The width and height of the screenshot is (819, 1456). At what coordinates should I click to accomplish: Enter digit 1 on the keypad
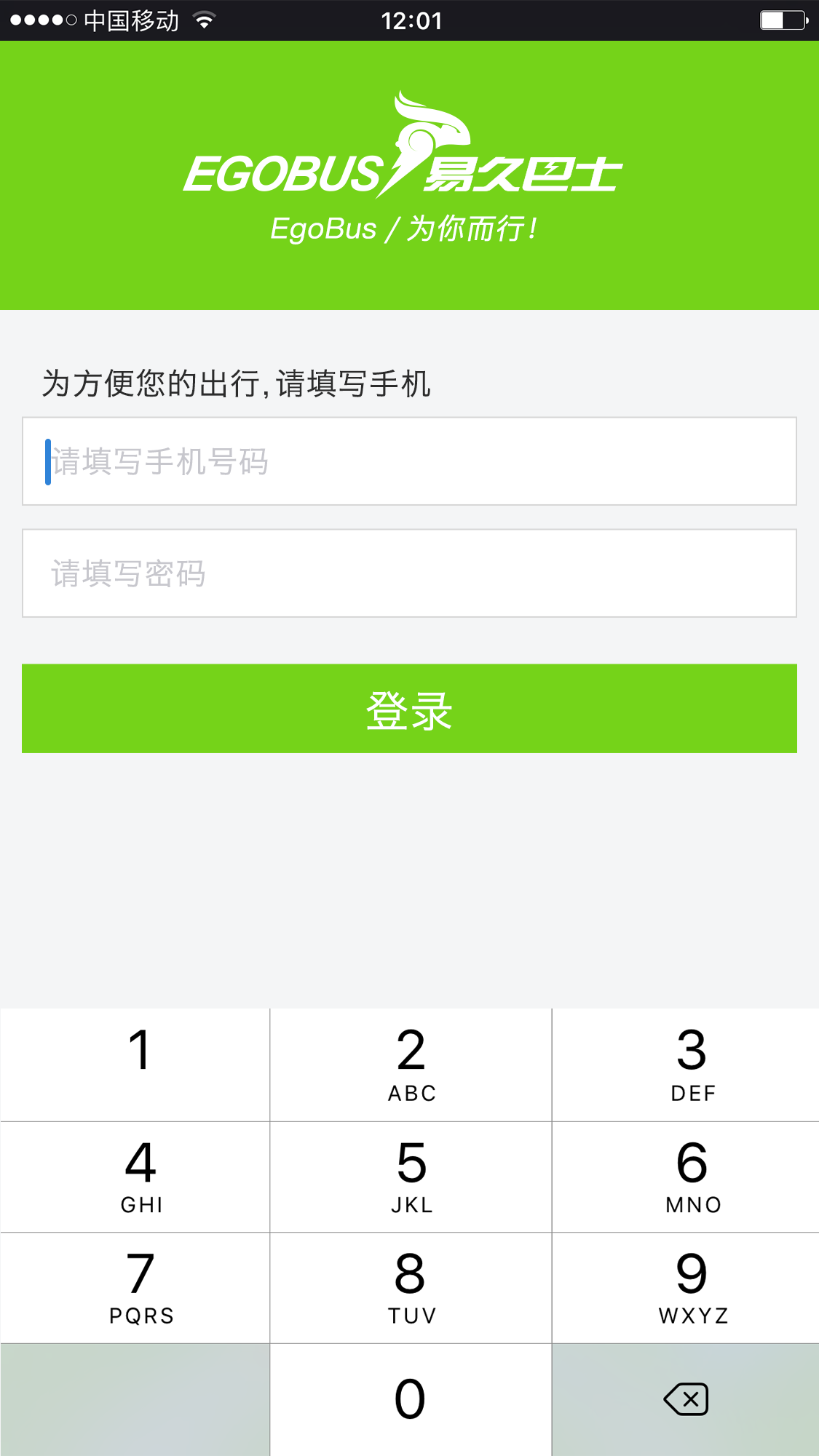[138, 1064]
